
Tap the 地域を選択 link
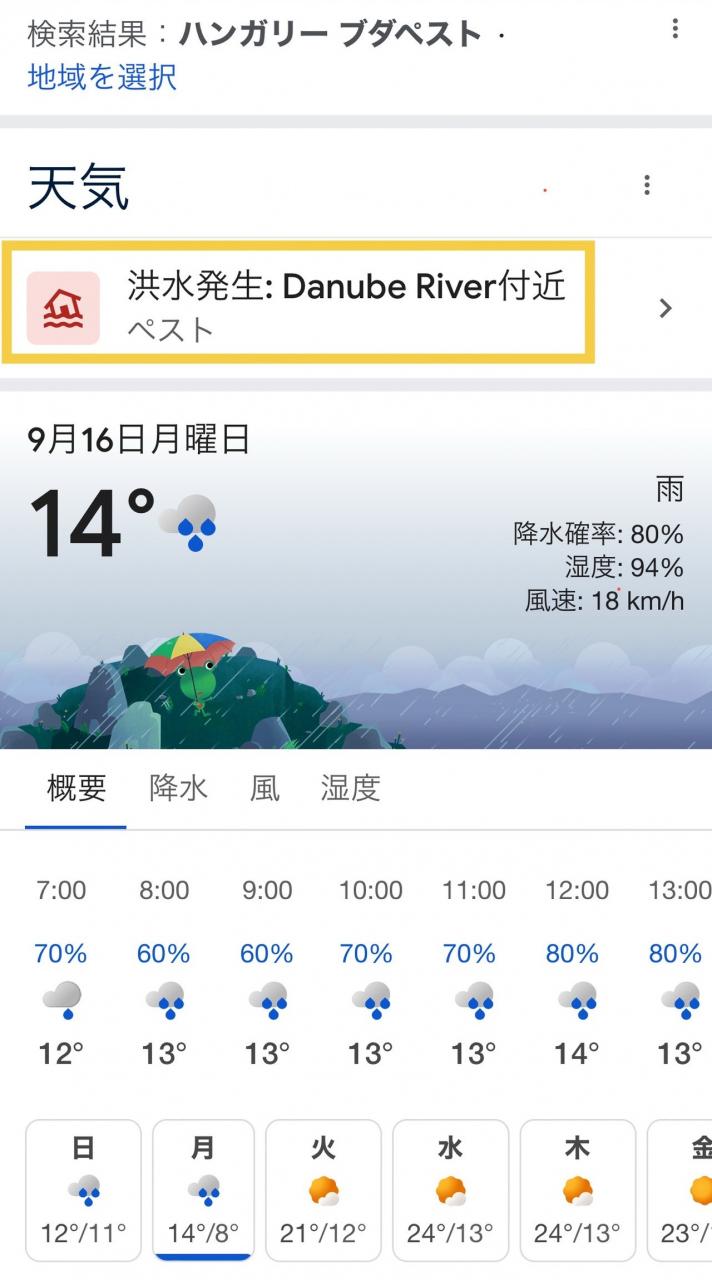click(x=102, y=76)
